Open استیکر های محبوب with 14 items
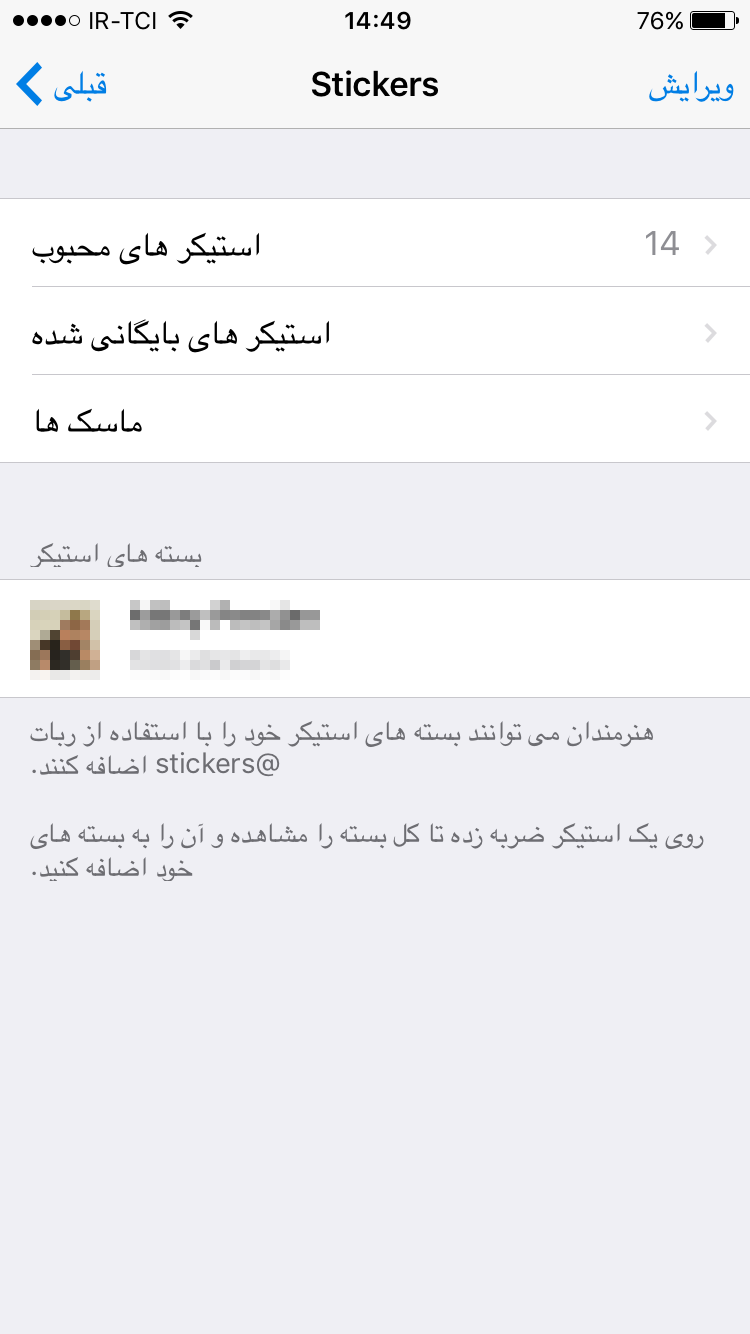This screenshot has width=750, height=1334. click(x=375, y=244)
